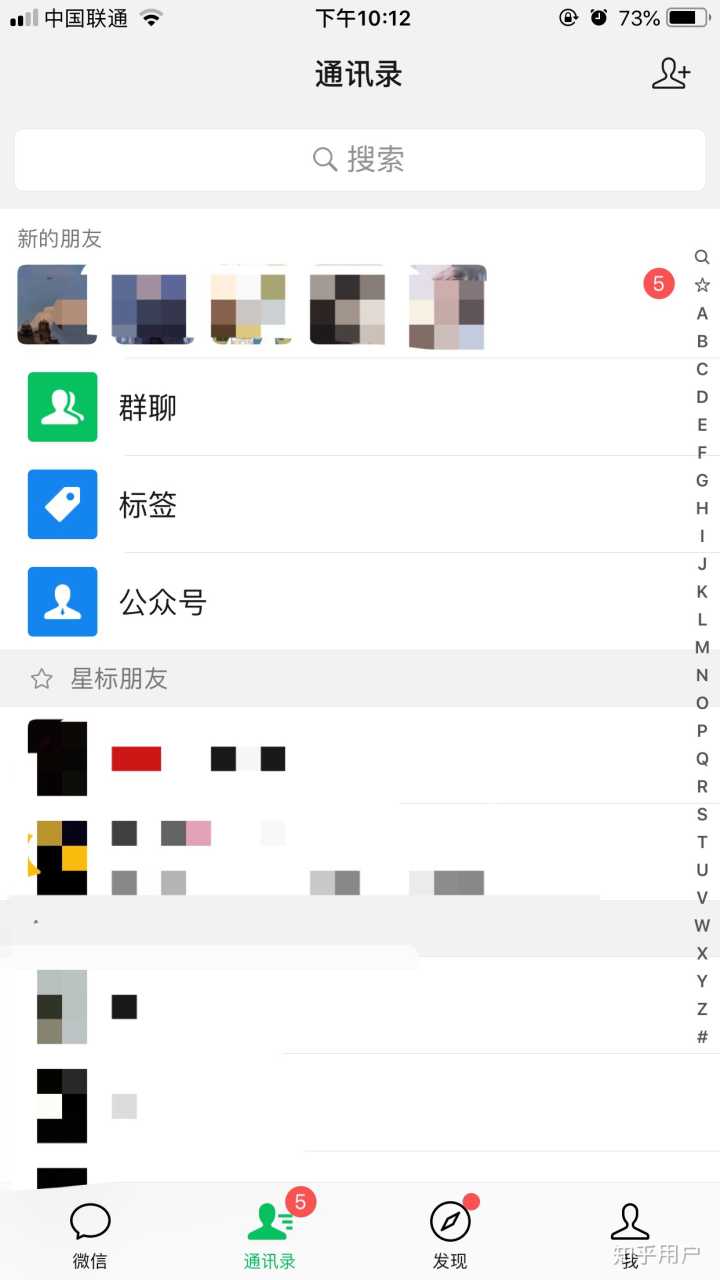This screenshot has width=720, height=1280.
Task: Open 公众号 official accounts
Action: pyautogui.click(x=360, y=602)
